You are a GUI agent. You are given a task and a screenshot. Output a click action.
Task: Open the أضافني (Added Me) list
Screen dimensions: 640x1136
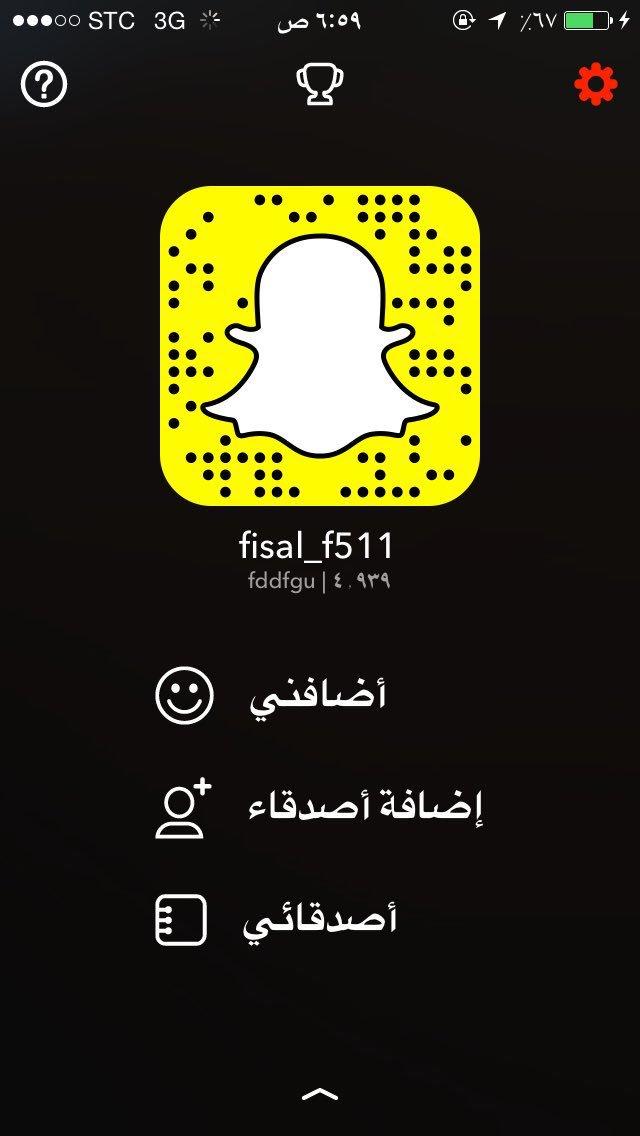pyautogui.click(x=270, y=696)
